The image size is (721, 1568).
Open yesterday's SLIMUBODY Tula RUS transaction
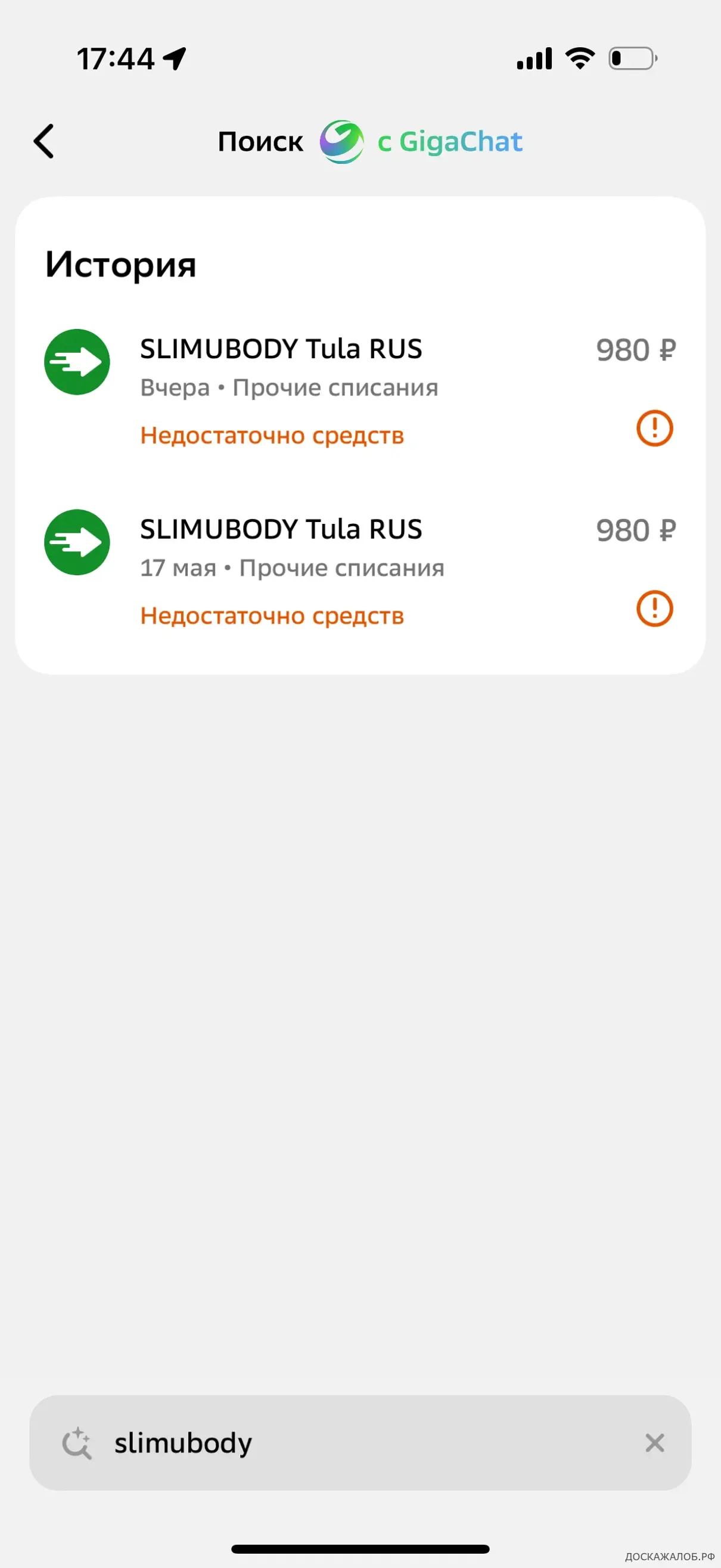click(x=281, y=349)
